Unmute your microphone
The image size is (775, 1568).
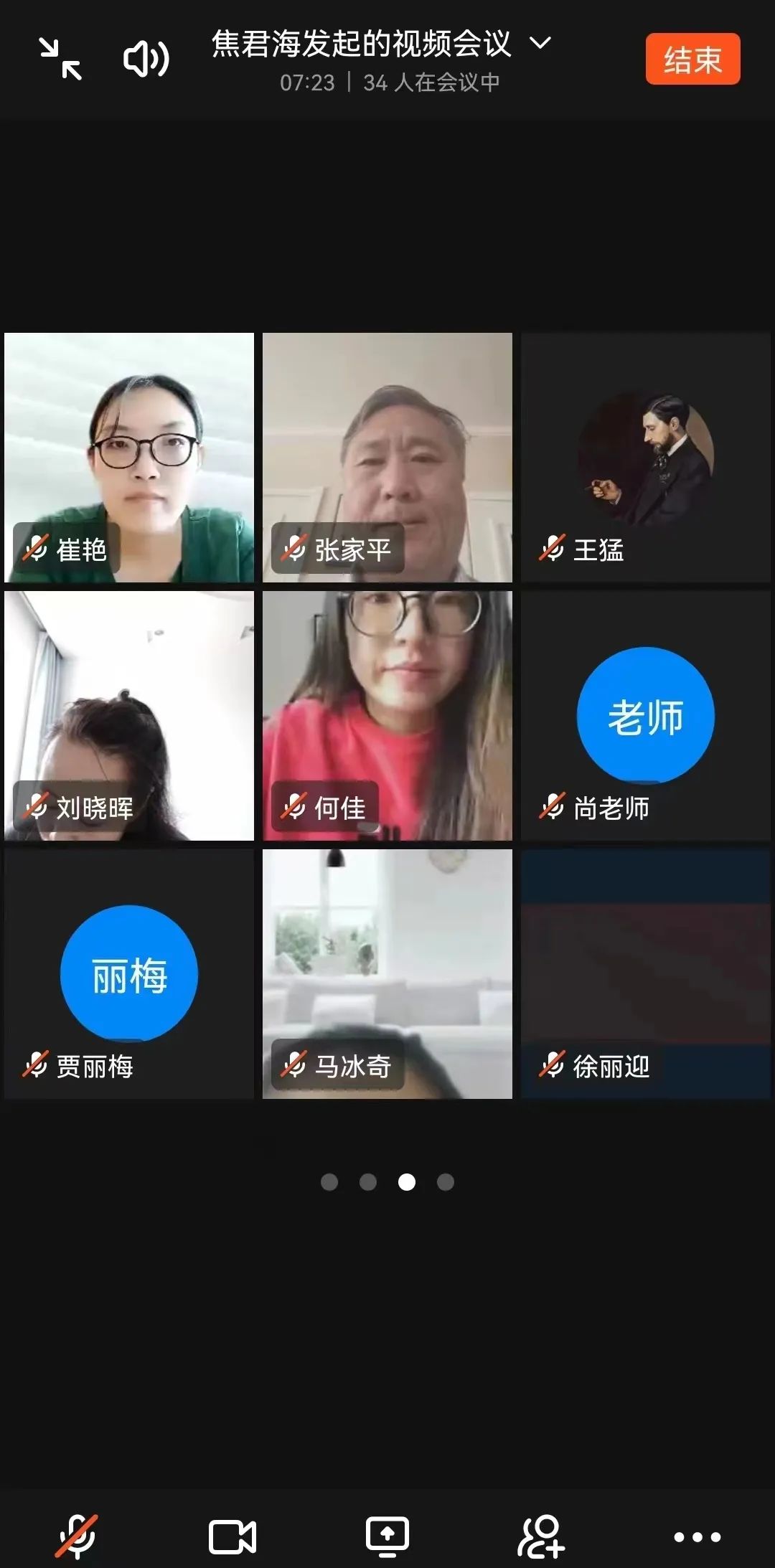[77, 1536]
